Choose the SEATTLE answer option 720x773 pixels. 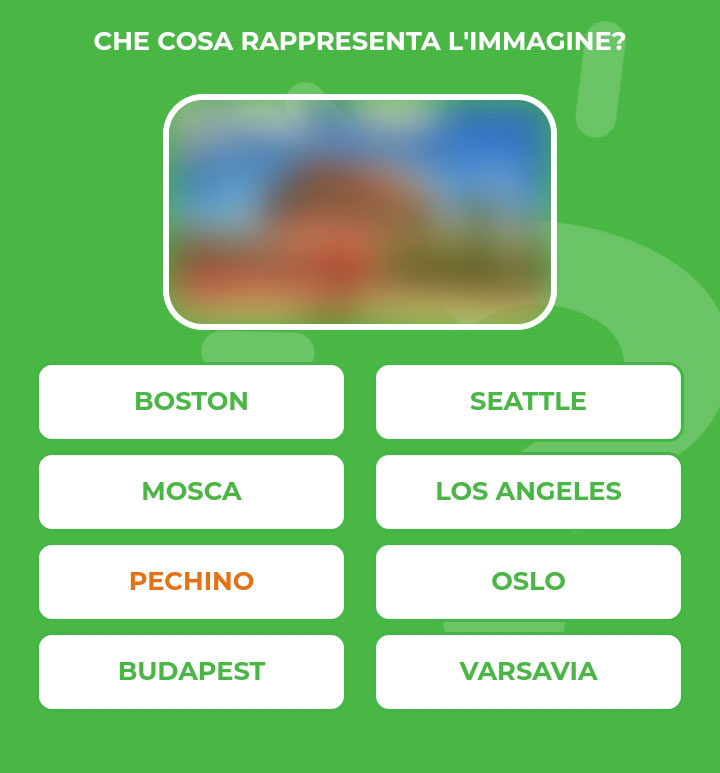tap(528, 401)
